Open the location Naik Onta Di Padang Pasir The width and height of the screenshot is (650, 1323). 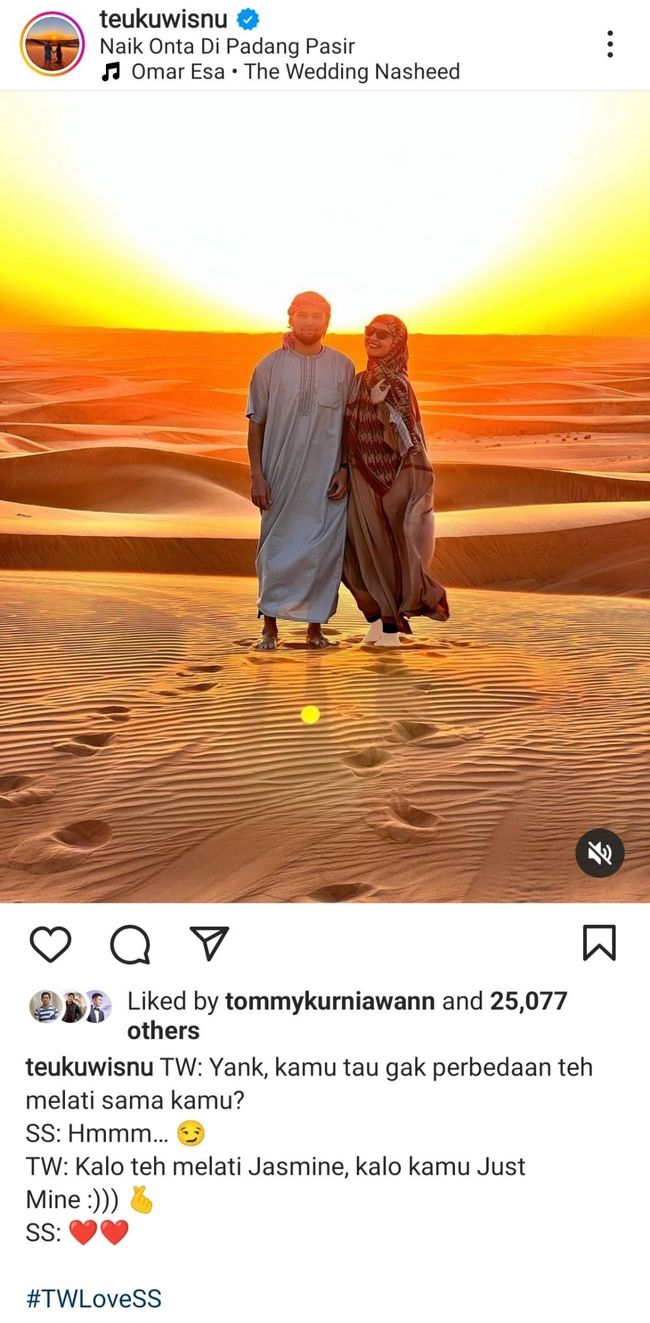[227, 46]
